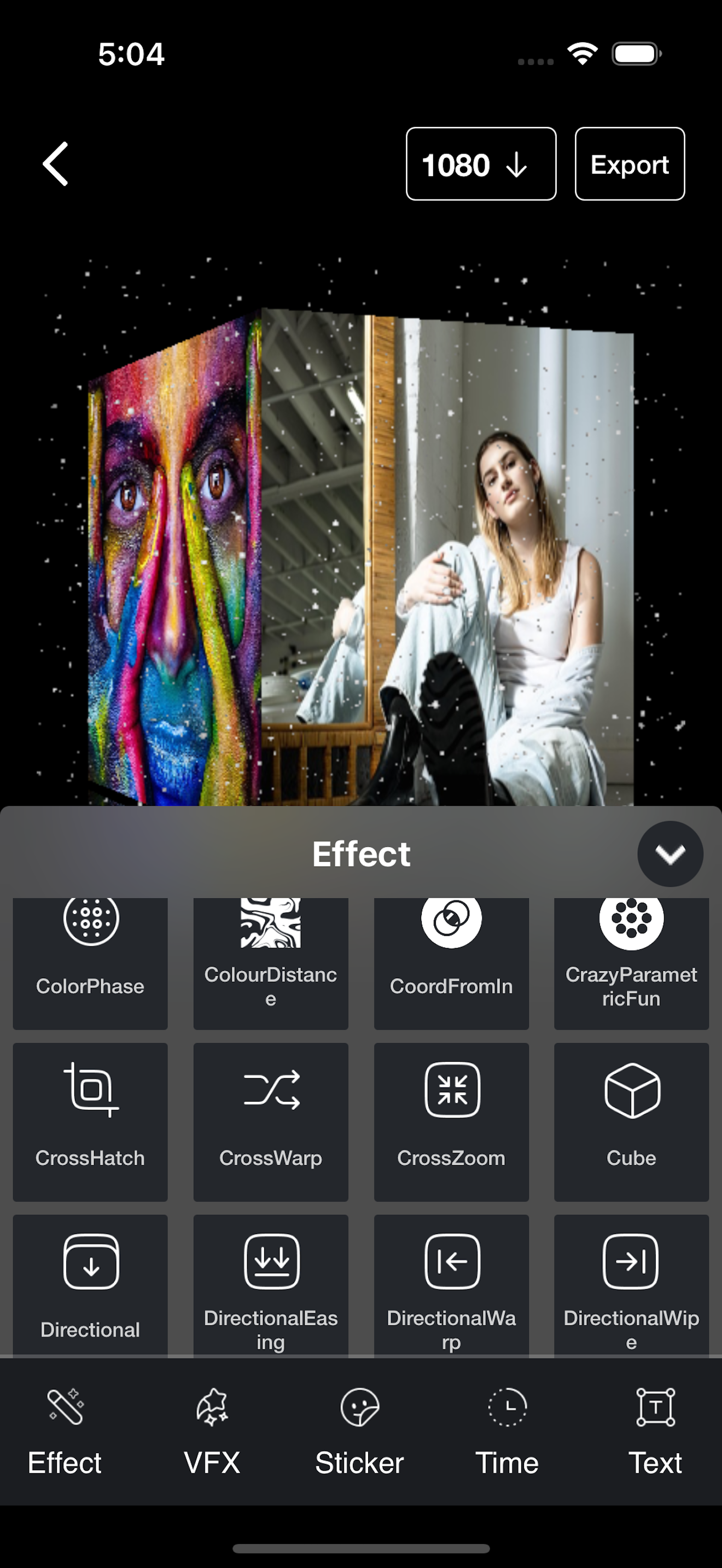The height and width of the screenshot is (1568, 722).
Task: Tap the Export button
Action: coord(630,163)
